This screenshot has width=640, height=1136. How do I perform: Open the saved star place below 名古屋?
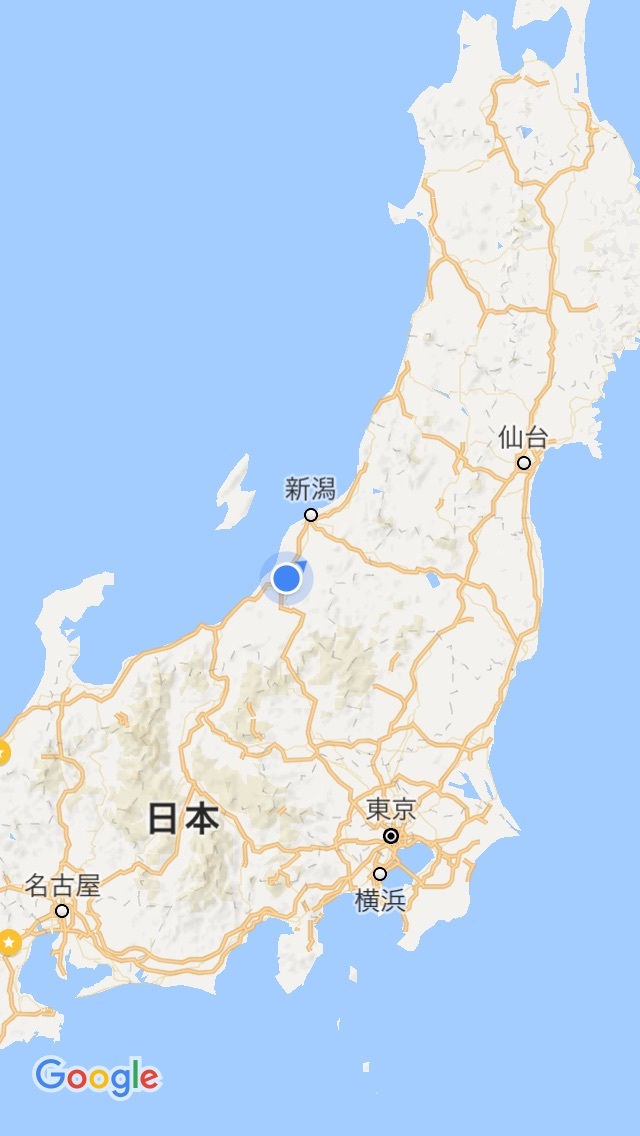(10, 942)
